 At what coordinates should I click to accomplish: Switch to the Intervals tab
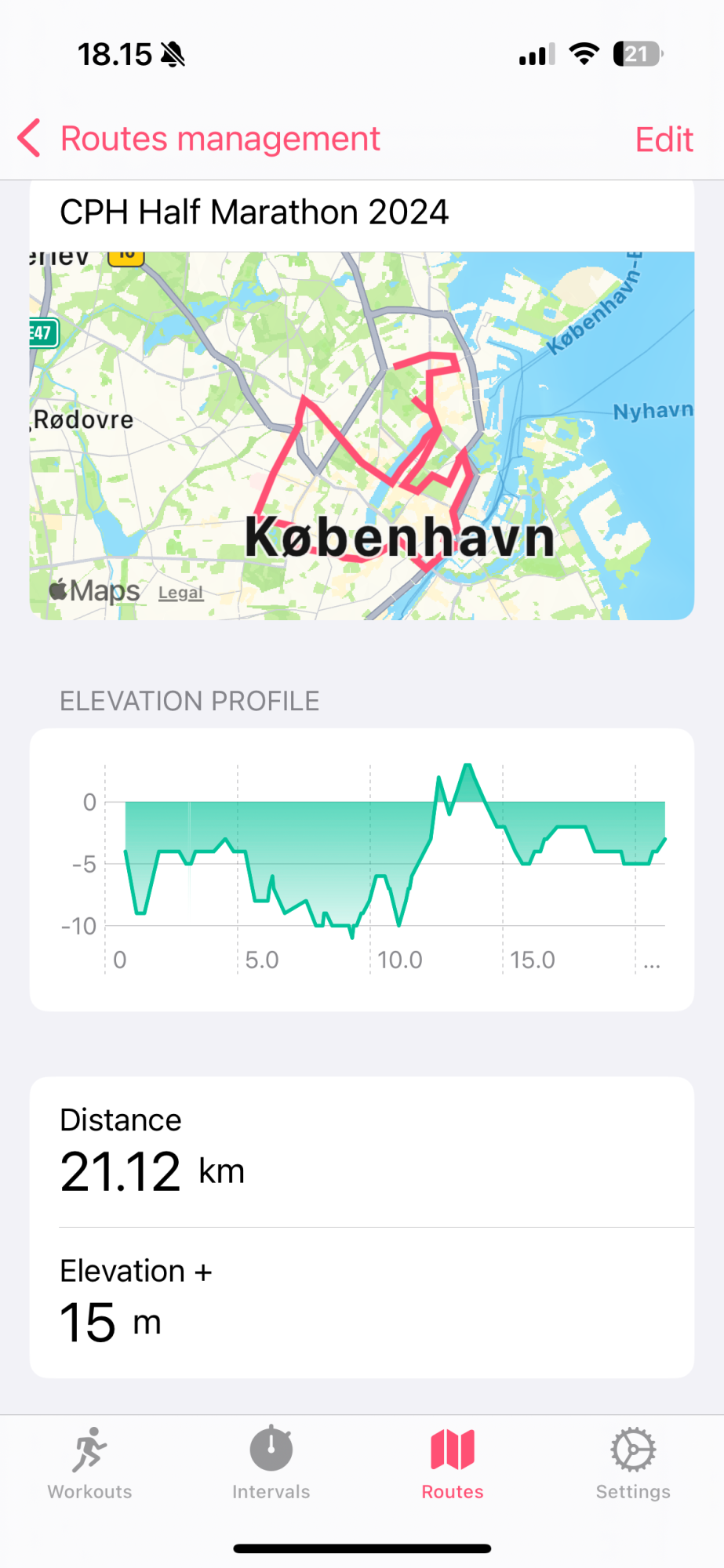pos(271,1463)
